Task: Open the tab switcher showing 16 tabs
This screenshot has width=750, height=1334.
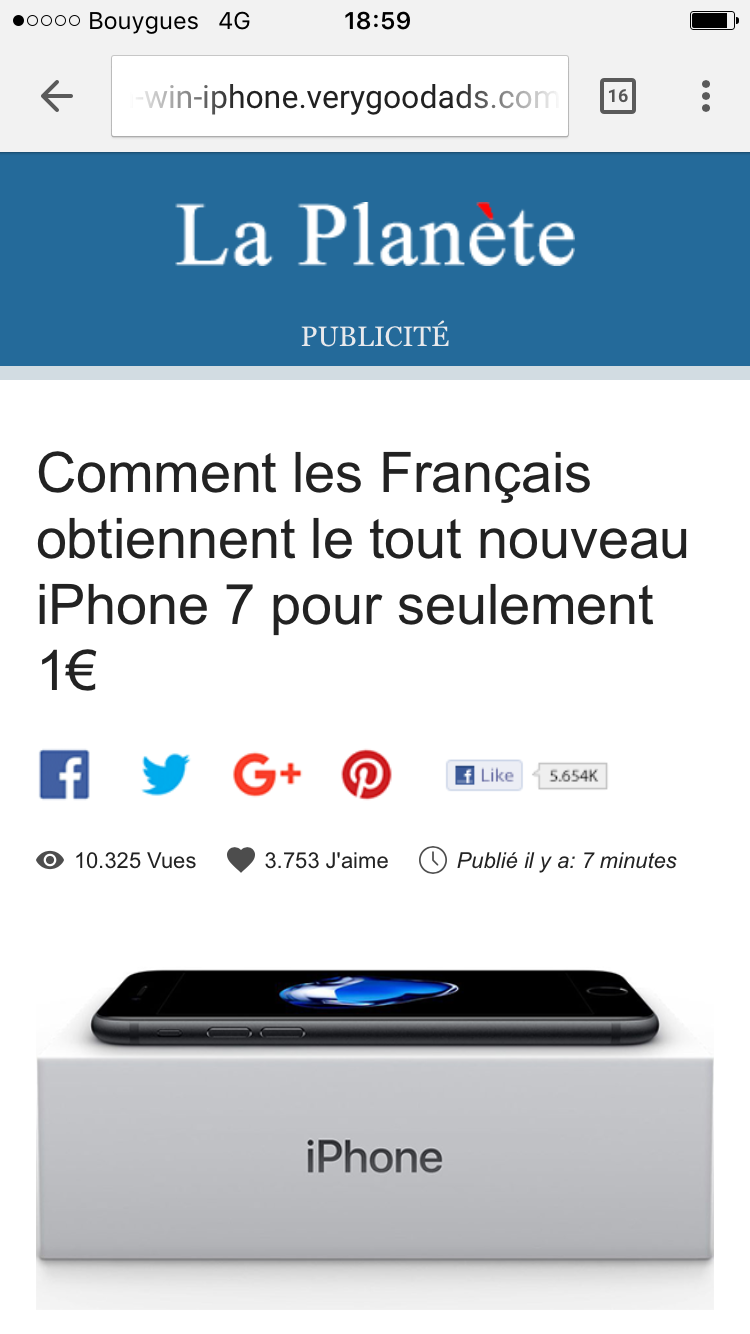Action: (x=618, y=96)
